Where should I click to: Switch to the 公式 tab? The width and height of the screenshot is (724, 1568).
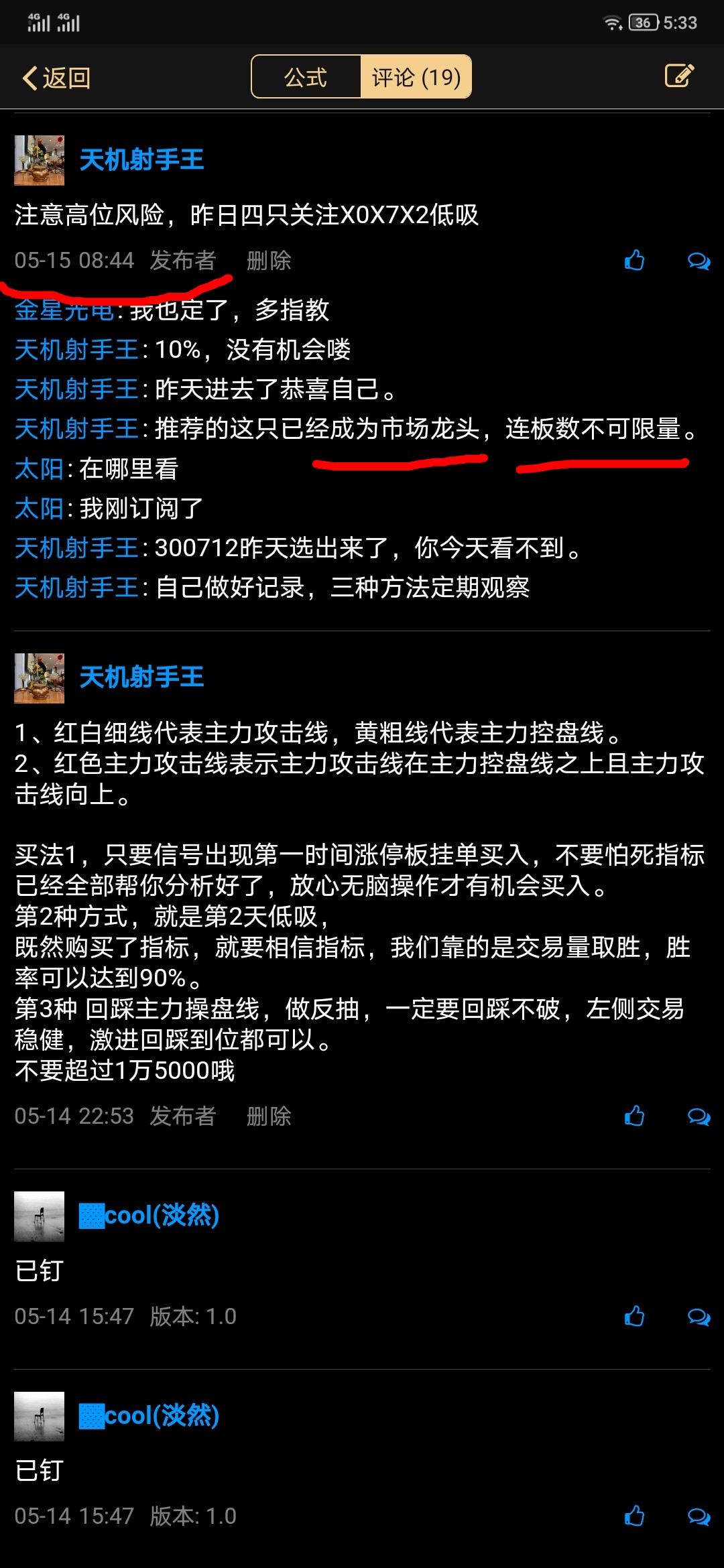click(x=305, y=76)
